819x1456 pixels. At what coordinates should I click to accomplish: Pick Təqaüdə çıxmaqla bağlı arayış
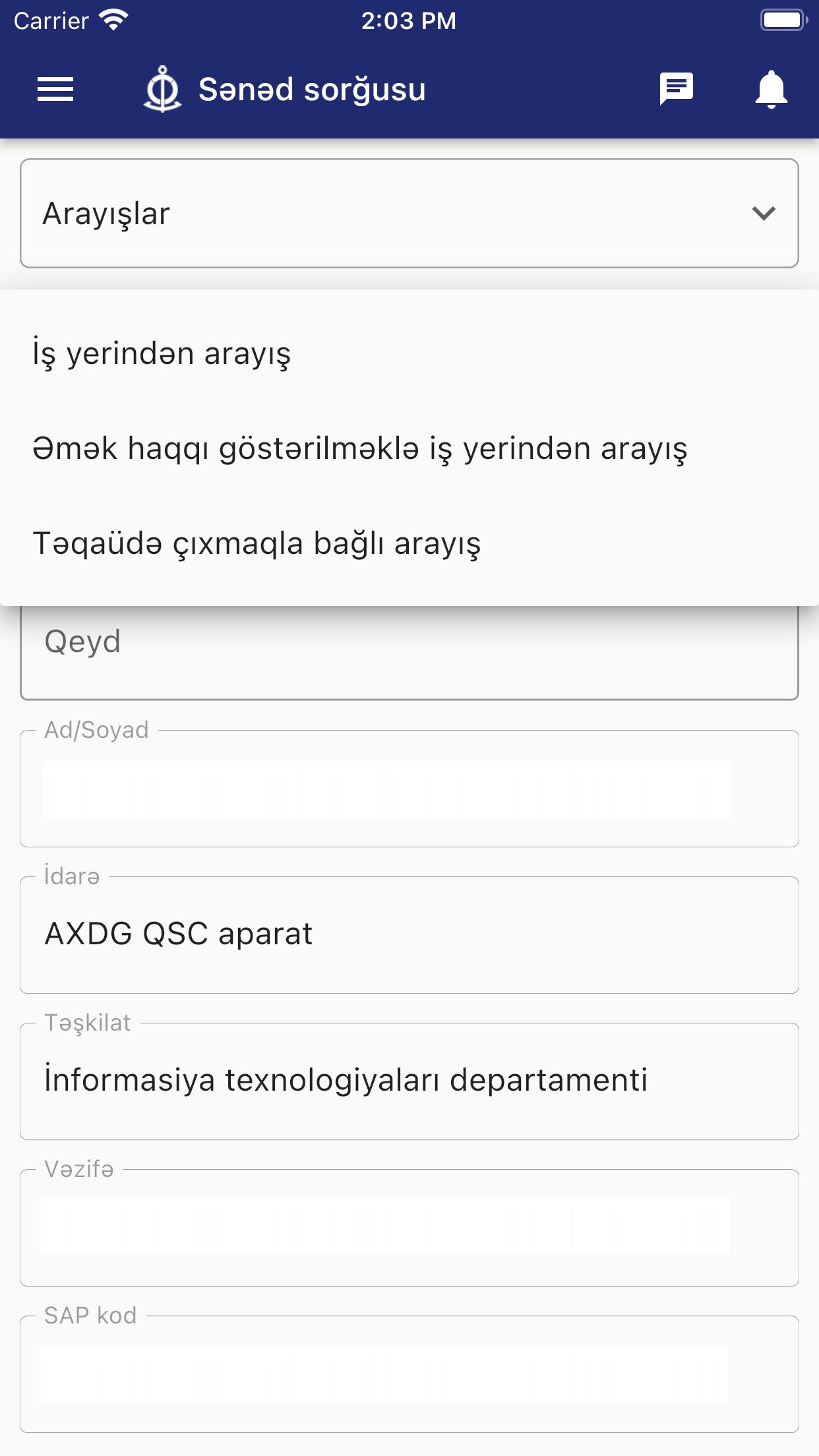pos(409,543)
